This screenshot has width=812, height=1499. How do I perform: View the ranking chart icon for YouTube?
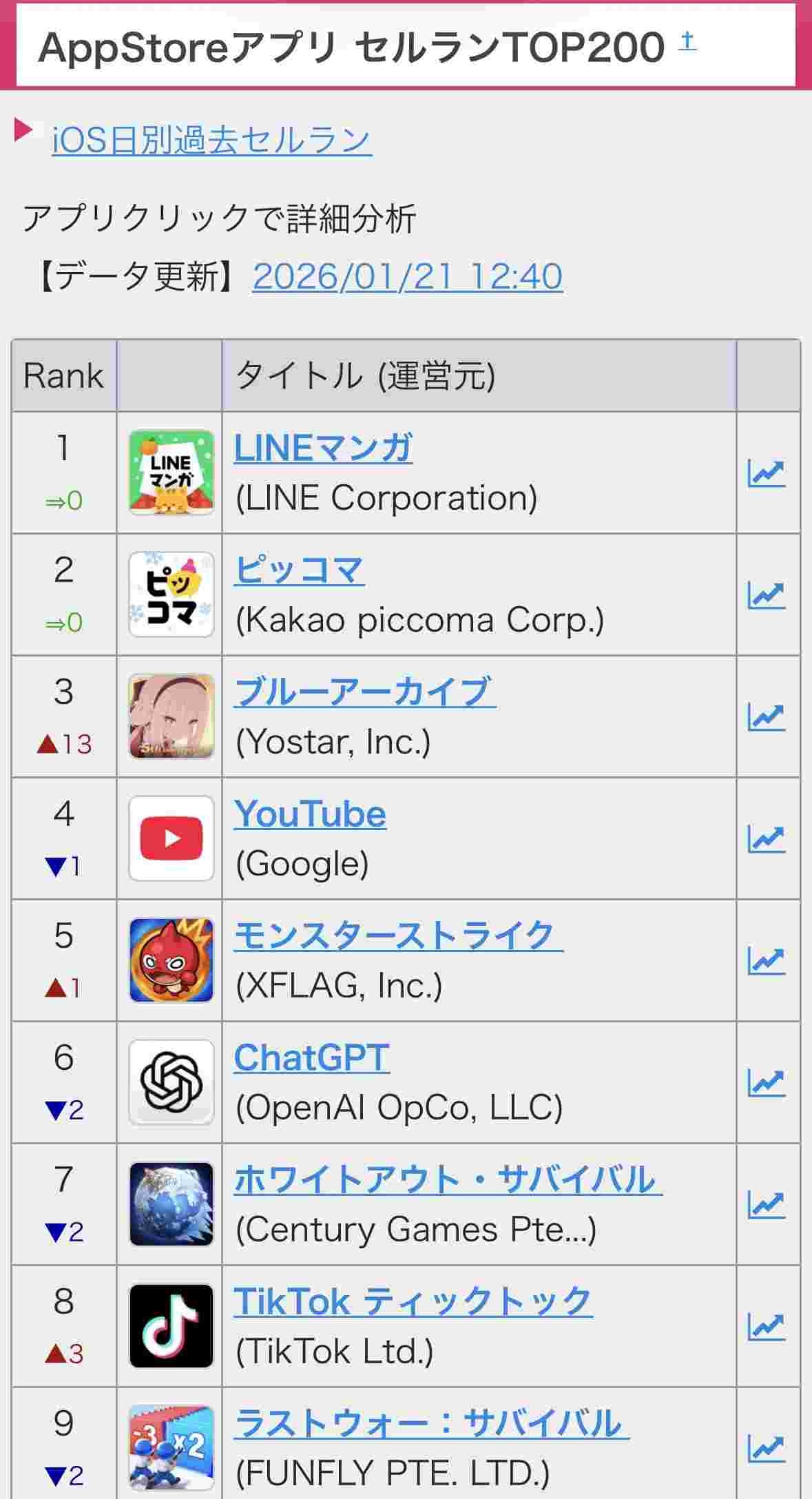tap(766, 839)
